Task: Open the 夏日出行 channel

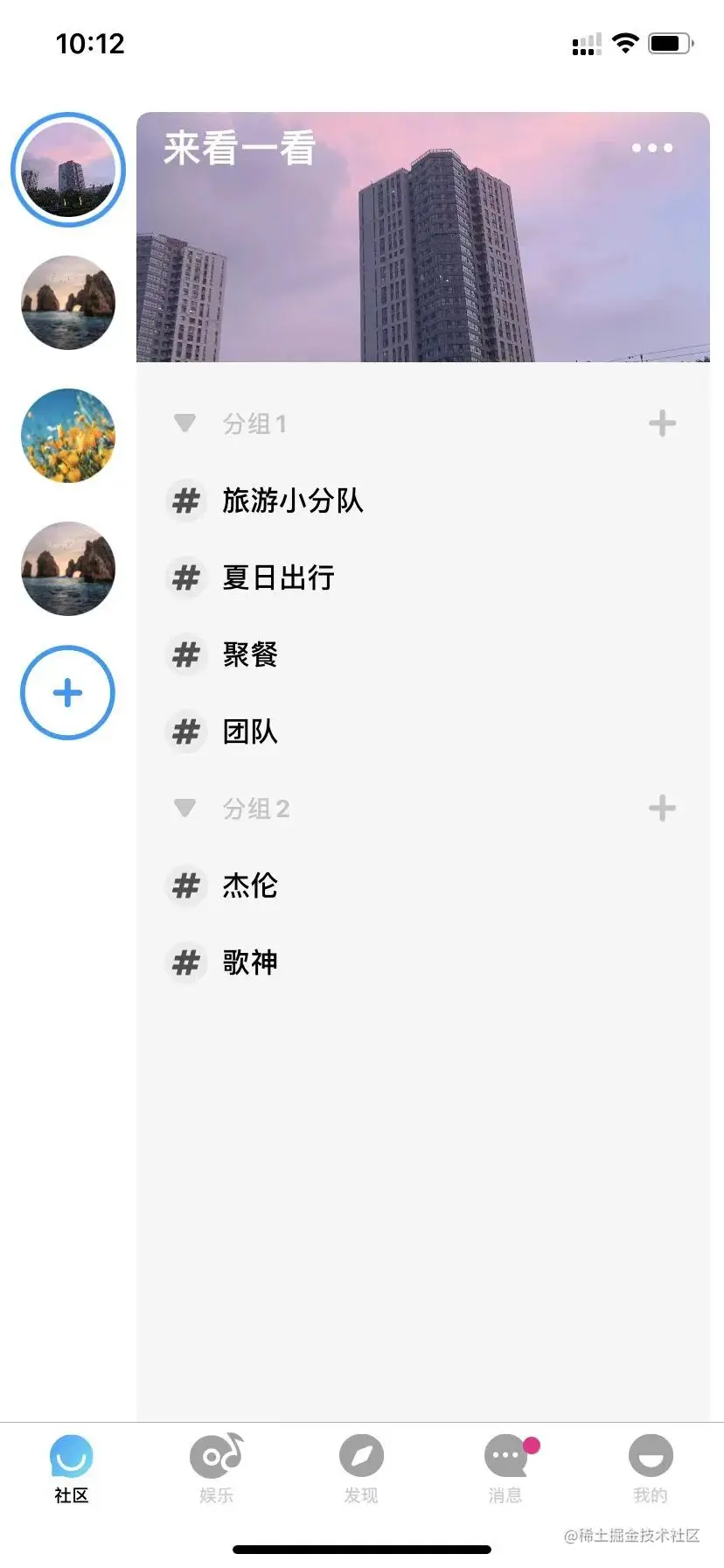Action: 276,577
